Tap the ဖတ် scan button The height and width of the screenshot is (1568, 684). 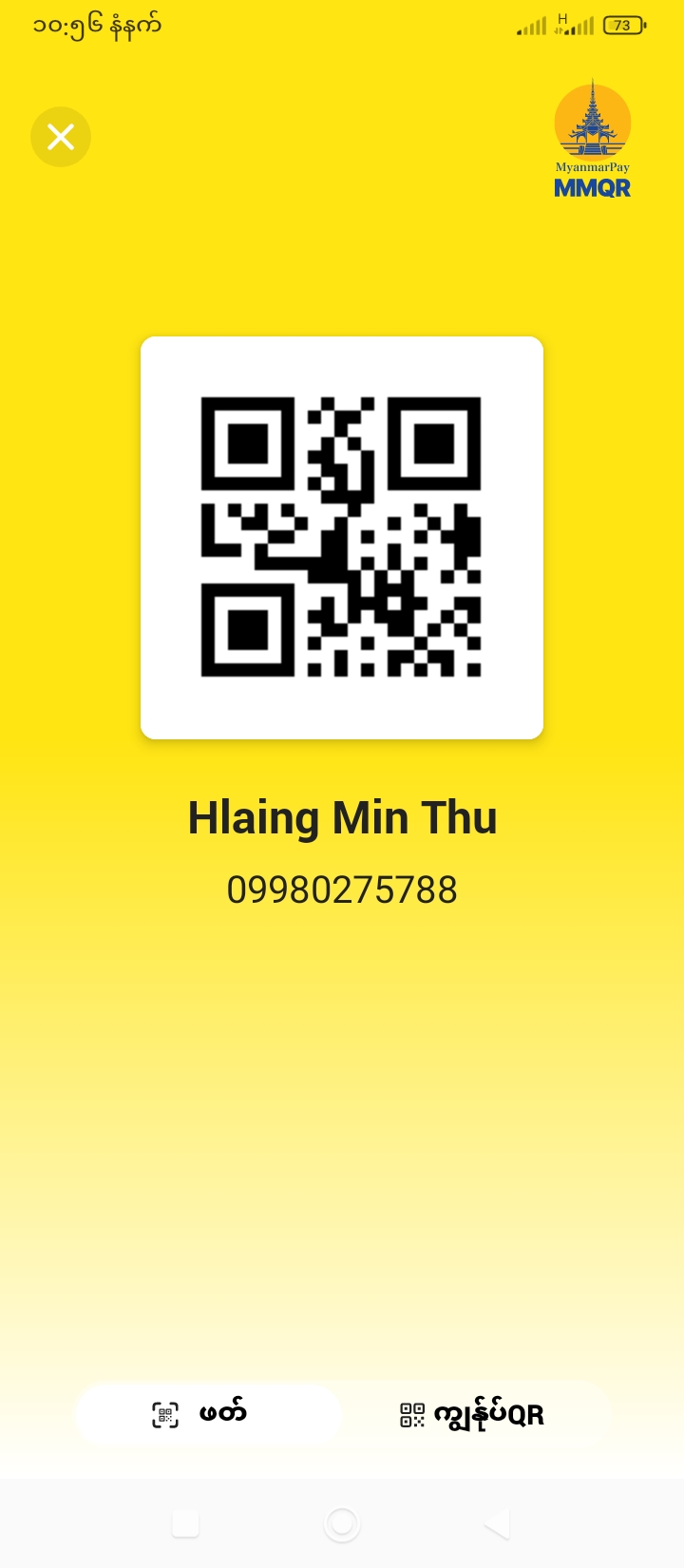click(x=207, y=1415)
